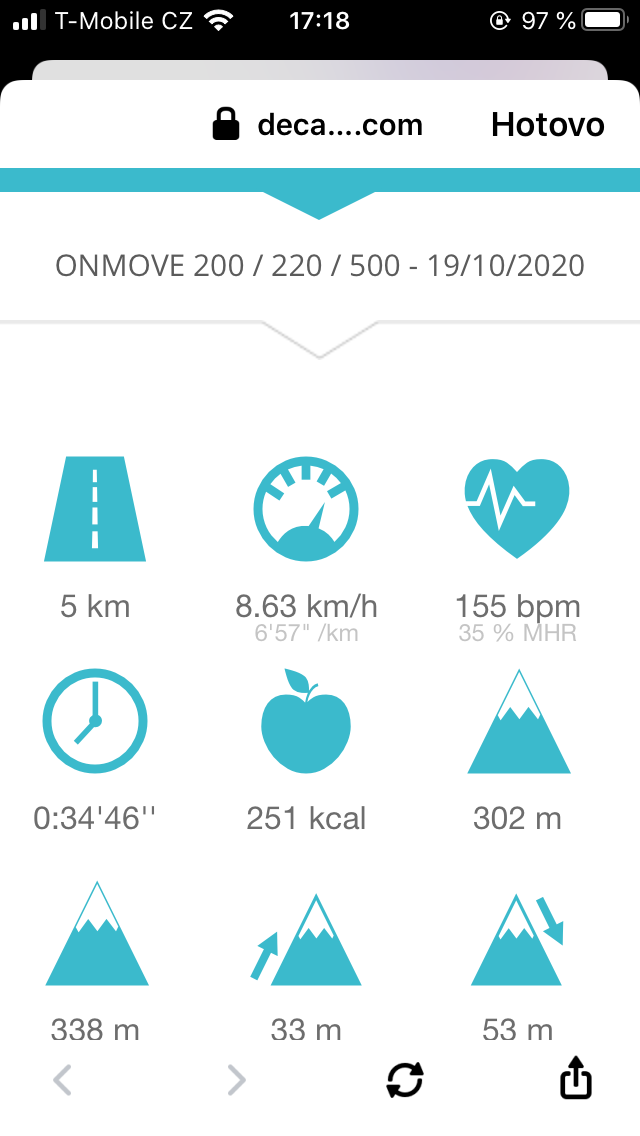Go back with the left chevron
The width and height of the screenshot is (640, 1136).
62,1080
